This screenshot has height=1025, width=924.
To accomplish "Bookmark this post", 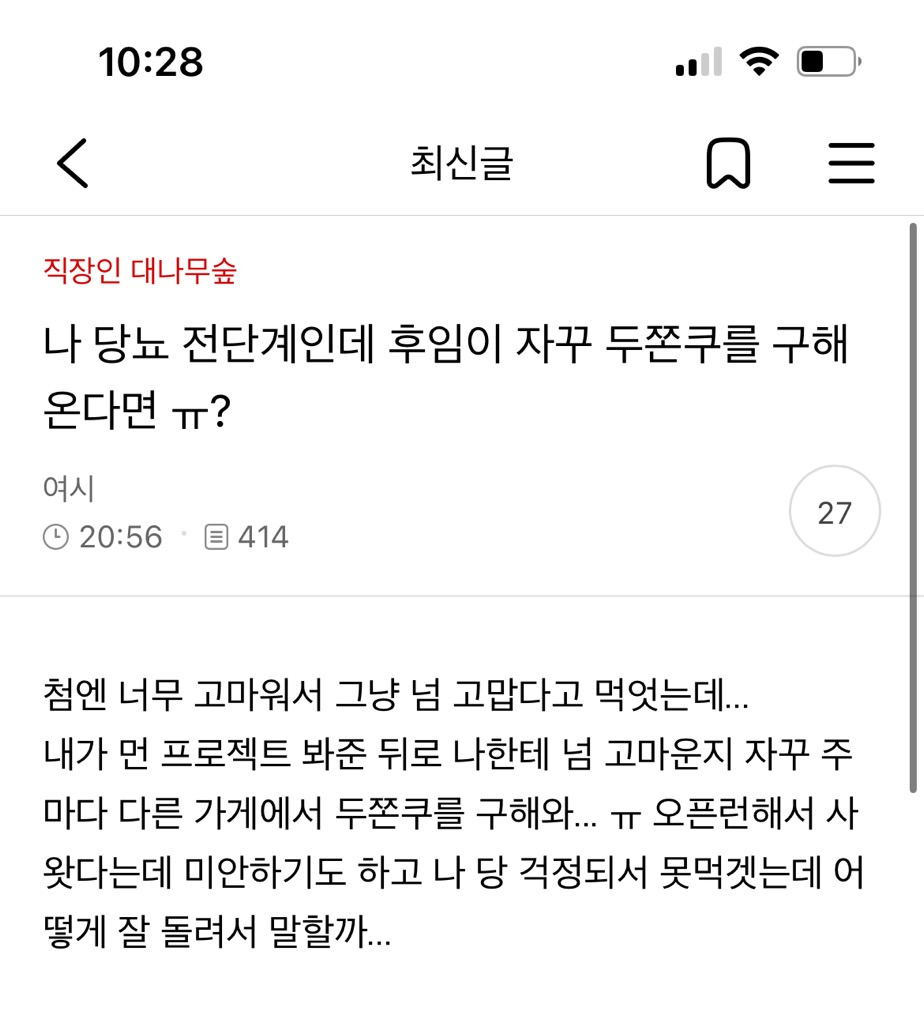I will click(x=728, y=163).
